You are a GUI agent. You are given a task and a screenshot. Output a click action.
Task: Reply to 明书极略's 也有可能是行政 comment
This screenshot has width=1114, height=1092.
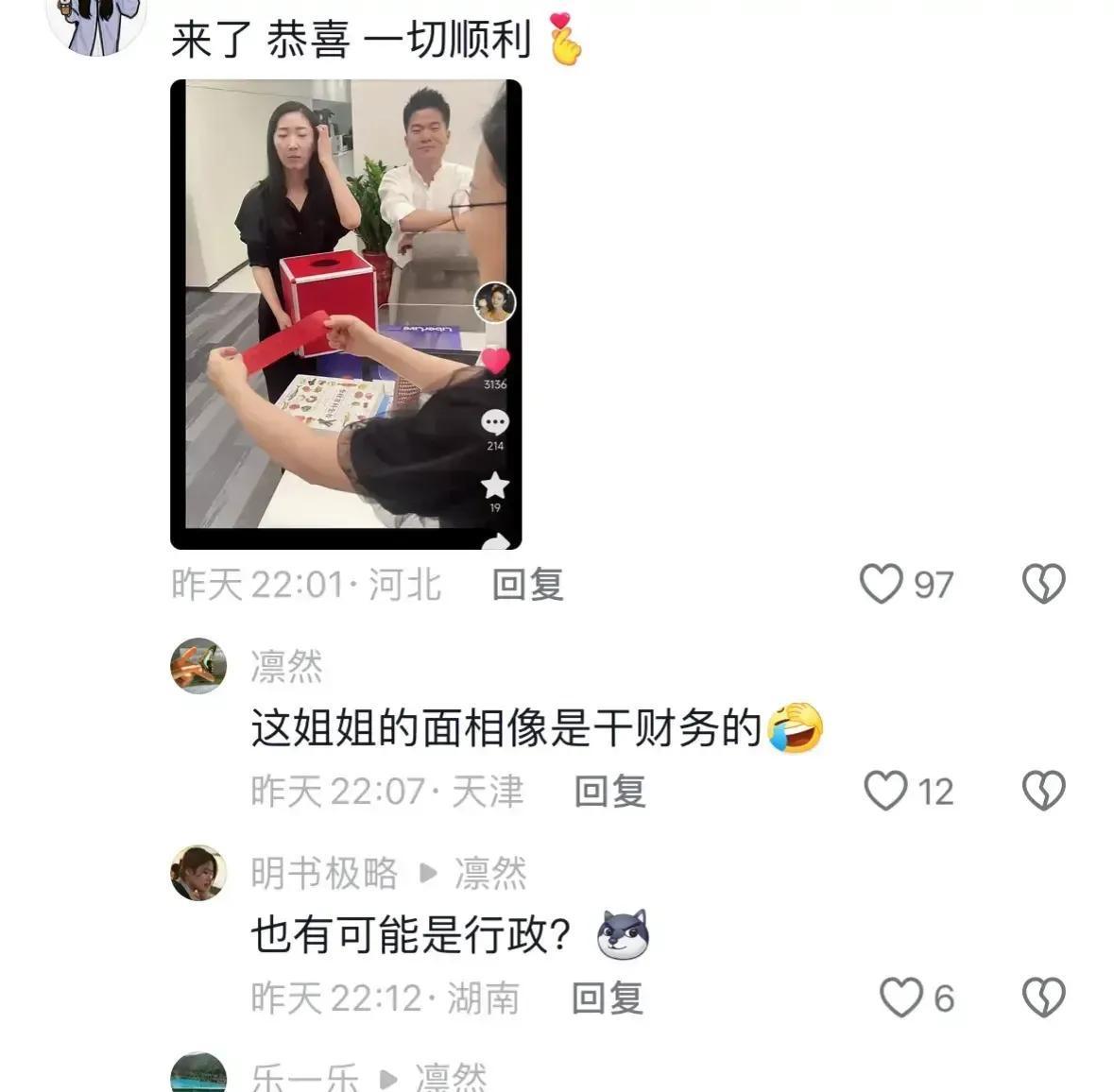tap(608, 998)
